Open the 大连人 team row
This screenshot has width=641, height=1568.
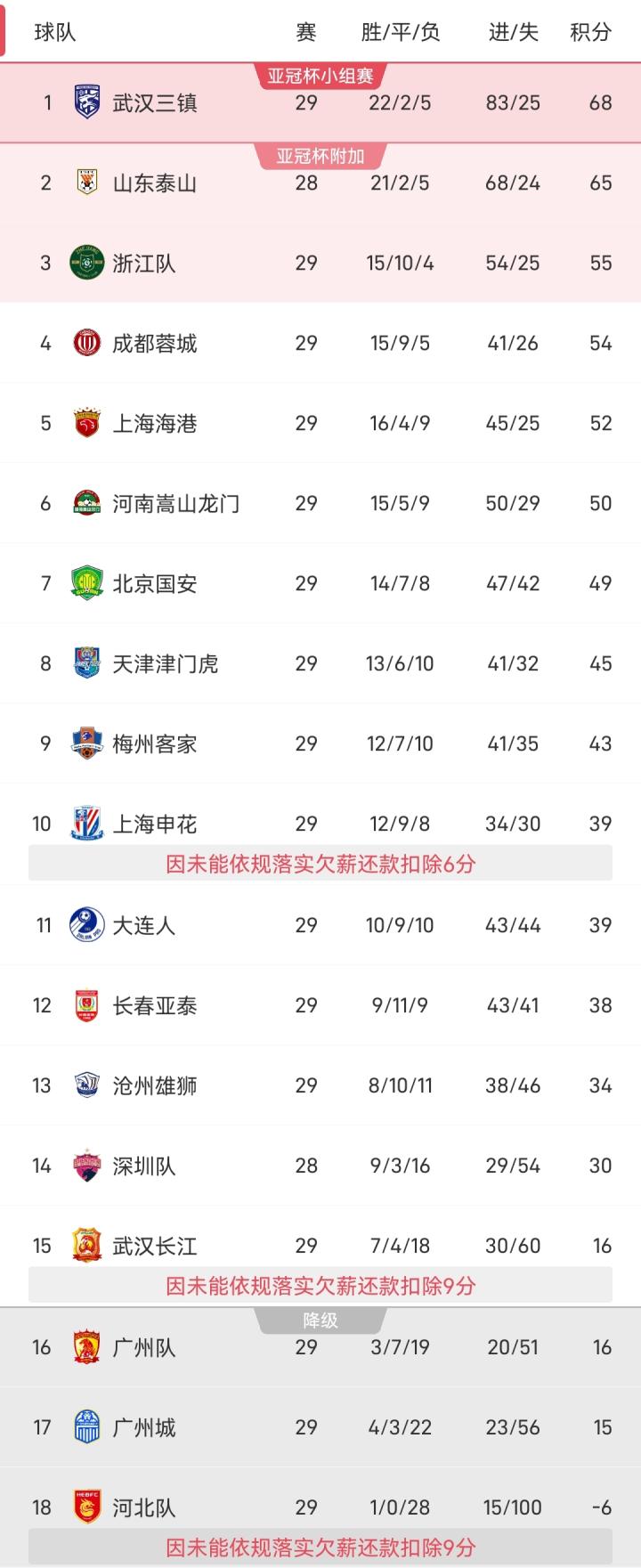(143, 926)
